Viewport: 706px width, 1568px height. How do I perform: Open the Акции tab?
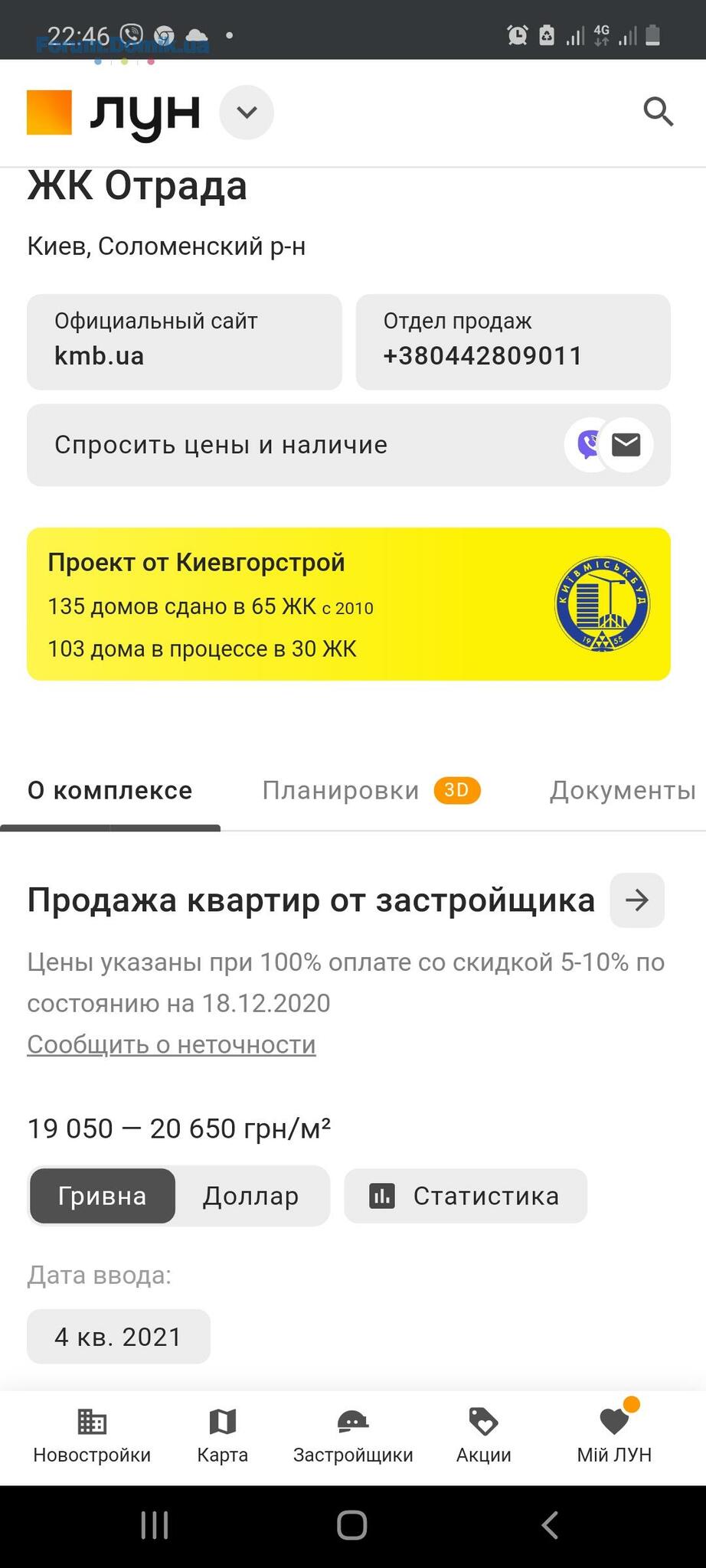tap(484, 1436)
